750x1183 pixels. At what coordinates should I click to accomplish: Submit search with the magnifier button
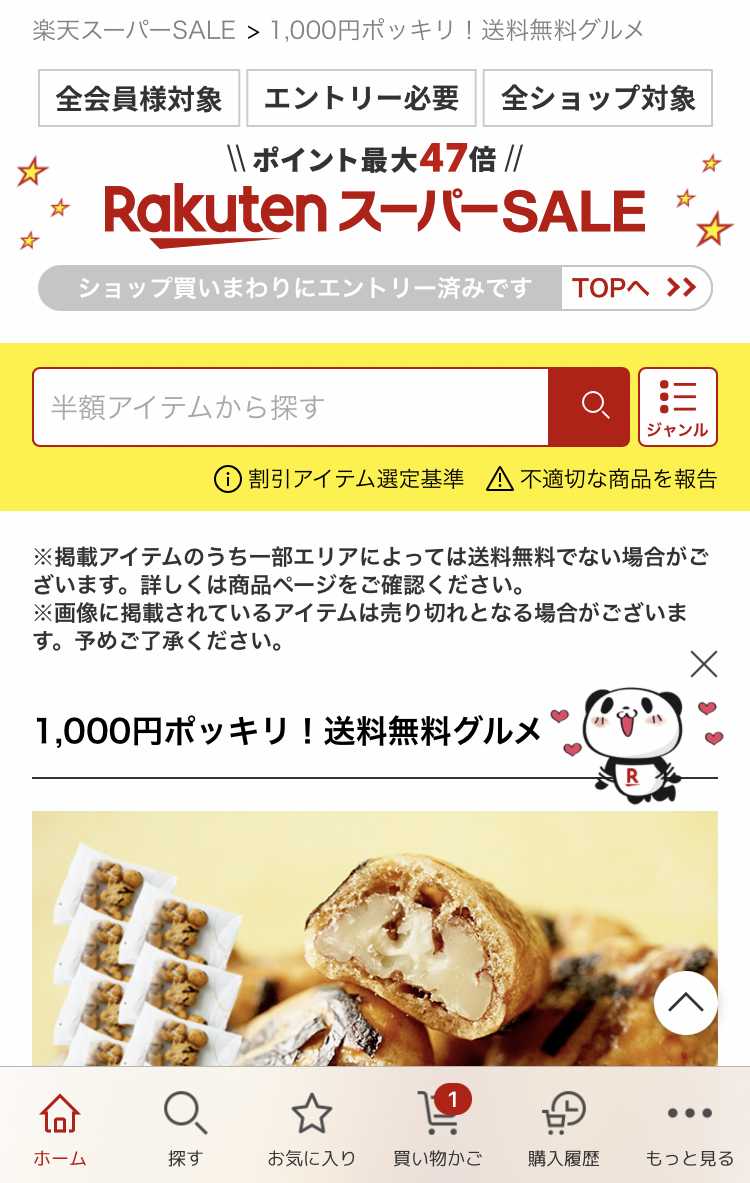click(589, 407)
